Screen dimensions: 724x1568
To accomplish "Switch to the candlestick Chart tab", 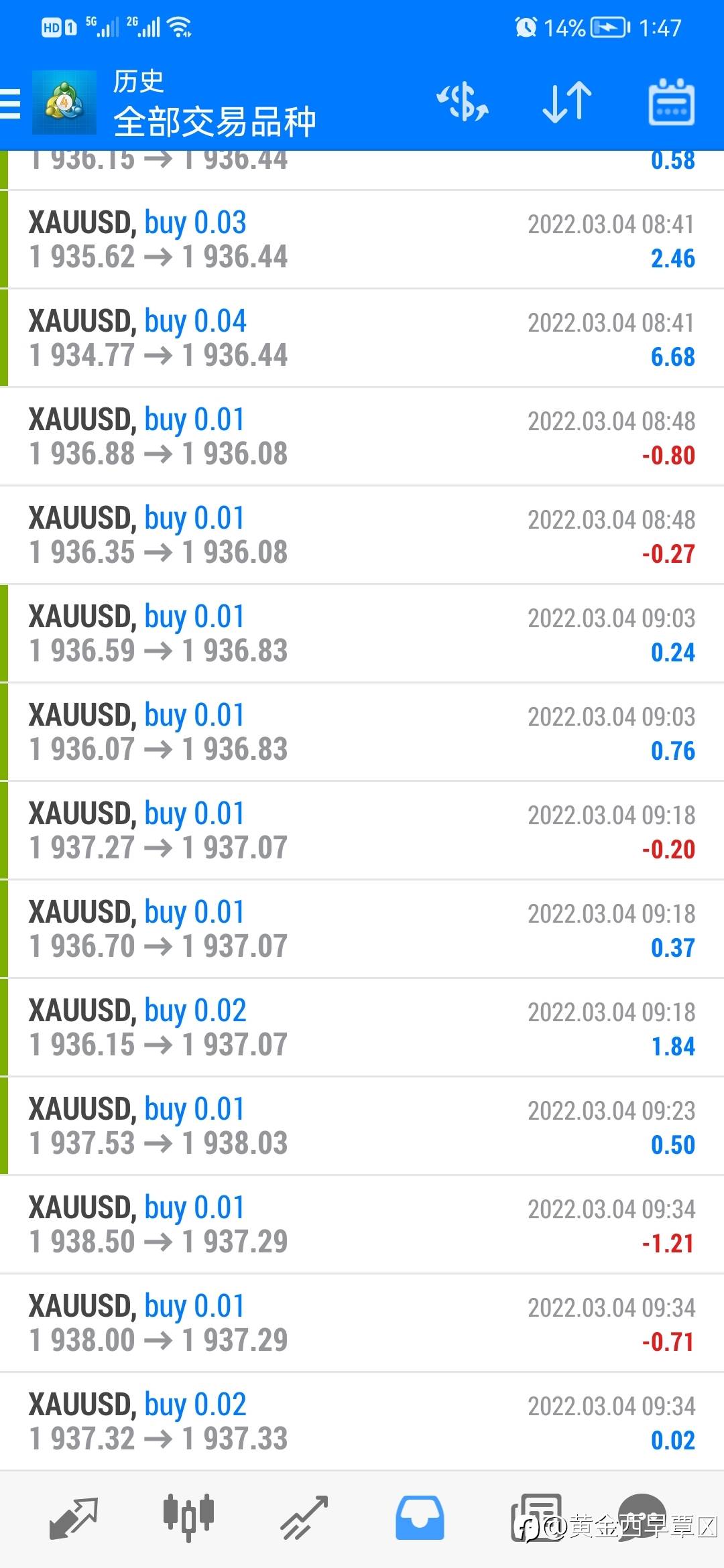I will [x=188, y=1516].
